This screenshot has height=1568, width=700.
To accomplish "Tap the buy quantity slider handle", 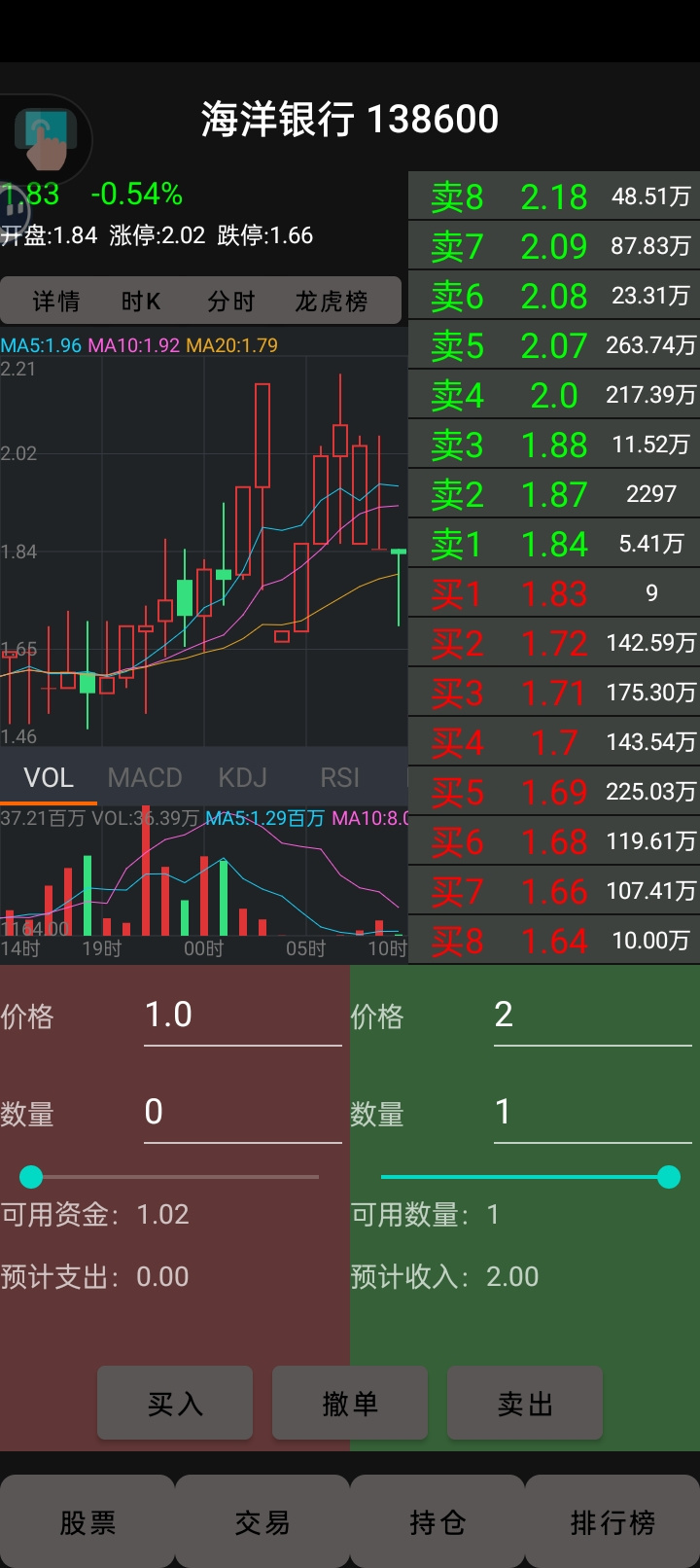I will pos(31,1177).
